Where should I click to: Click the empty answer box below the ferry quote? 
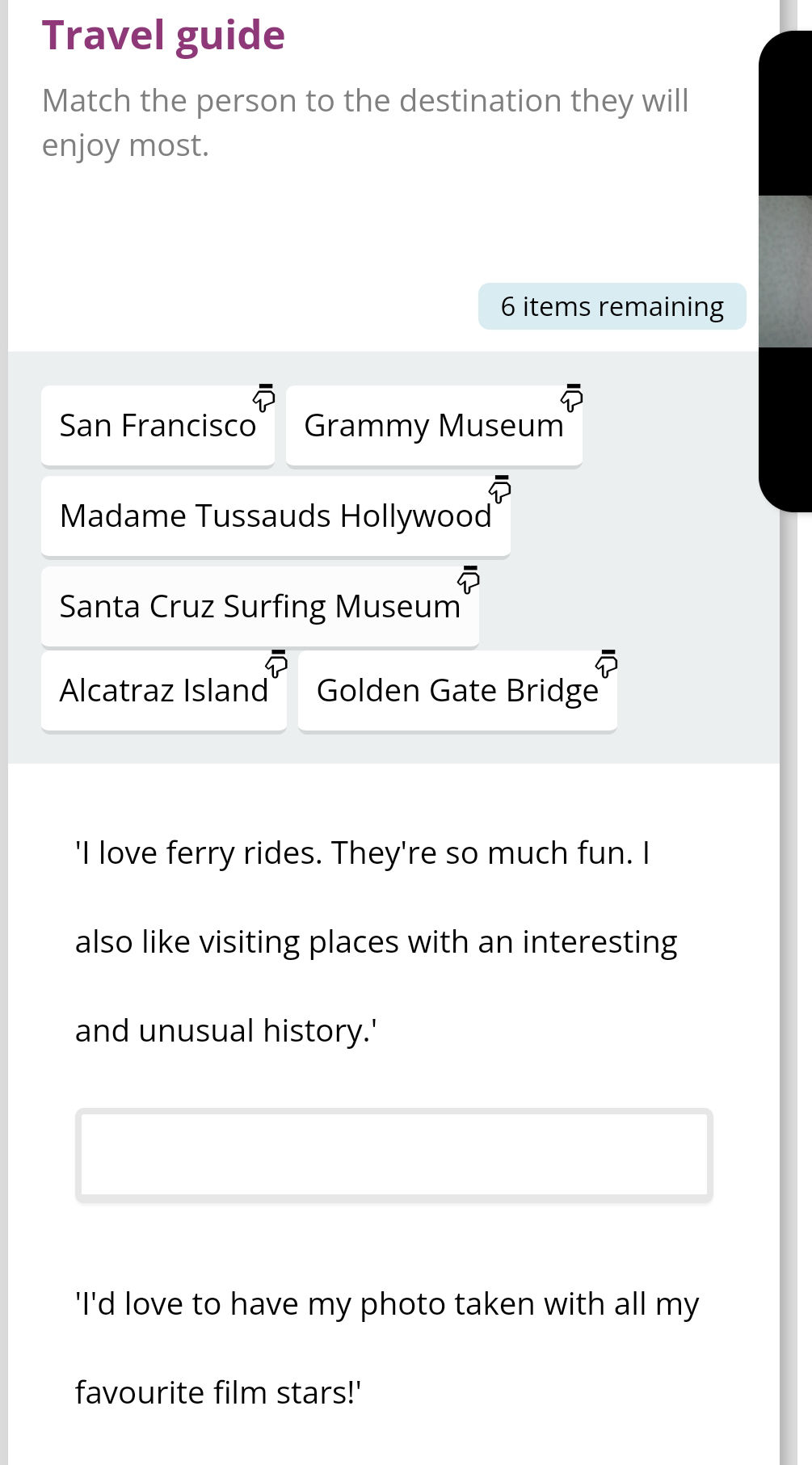click(394, 1154)
